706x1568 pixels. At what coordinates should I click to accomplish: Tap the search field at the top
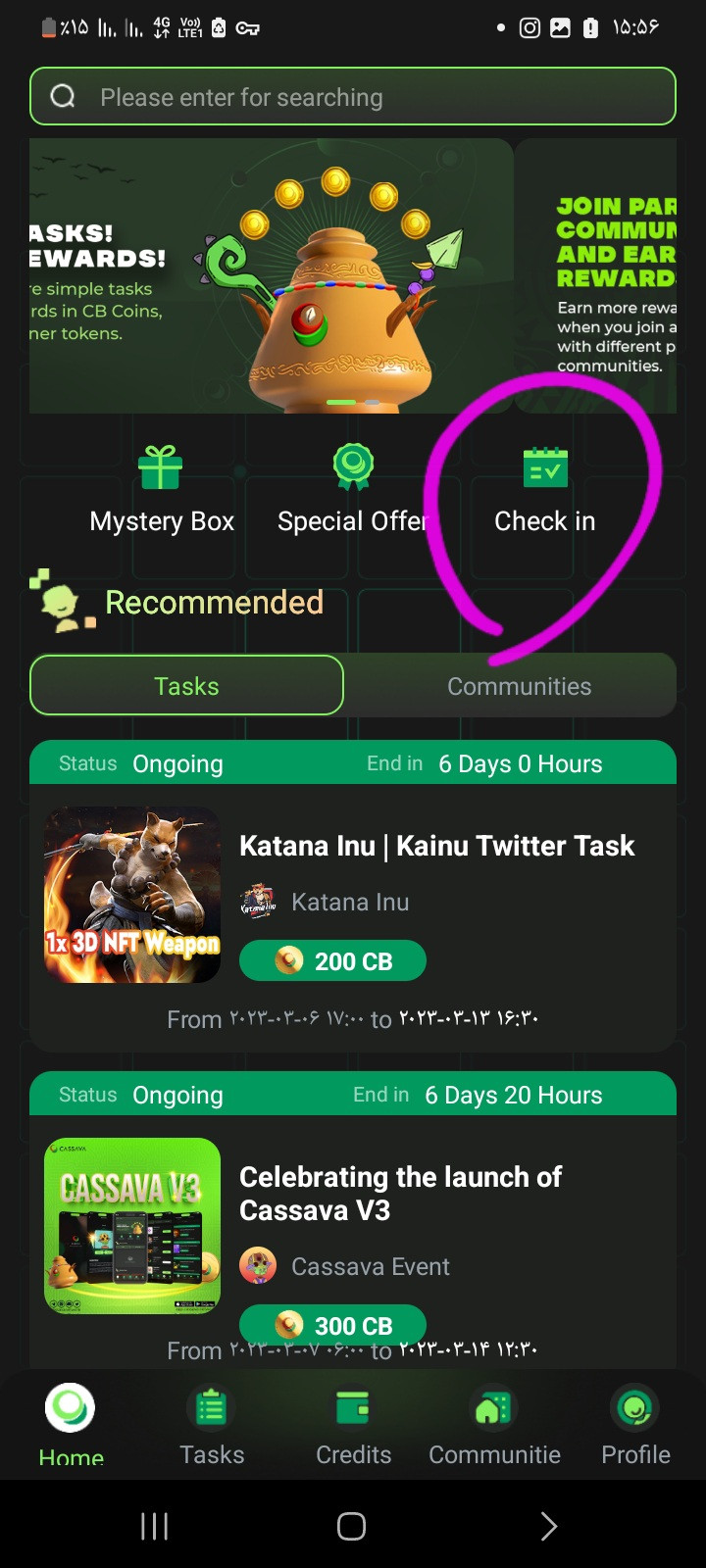tap(353, 96)
